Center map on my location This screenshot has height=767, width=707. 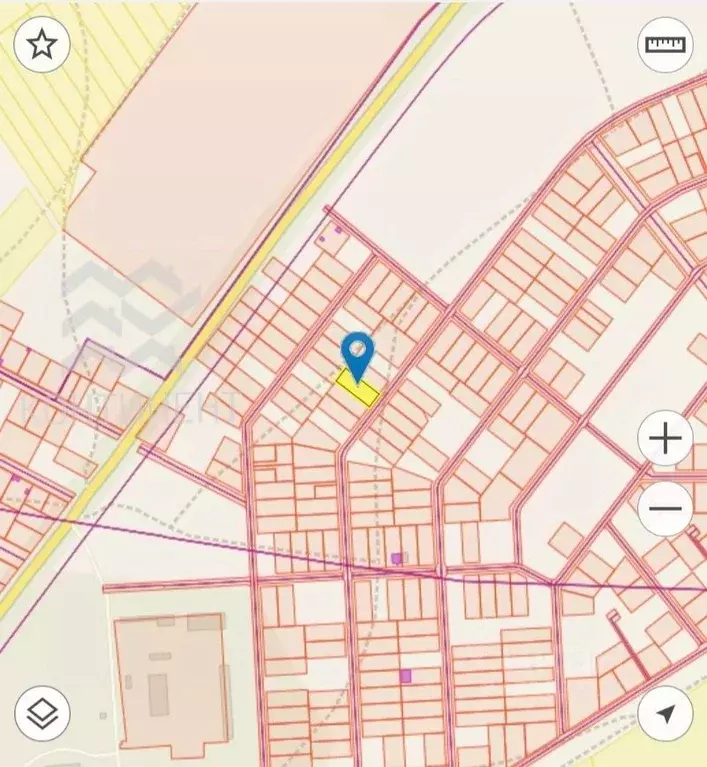click(665, 713)
